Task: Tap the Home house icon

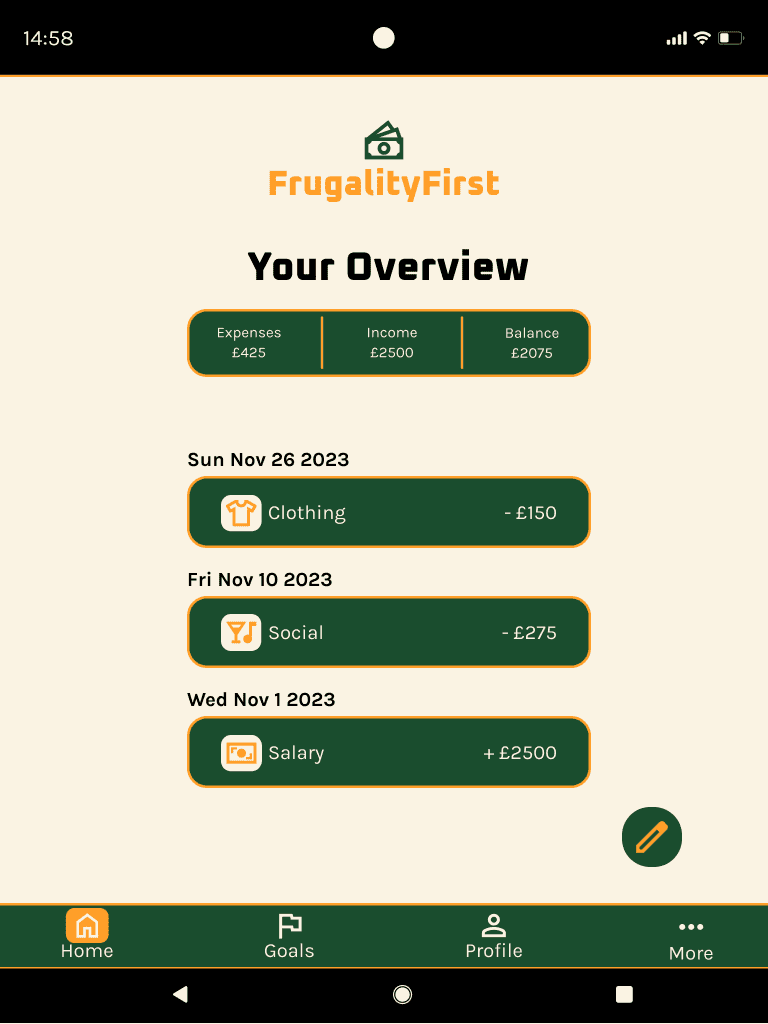Action: [87, 925]
